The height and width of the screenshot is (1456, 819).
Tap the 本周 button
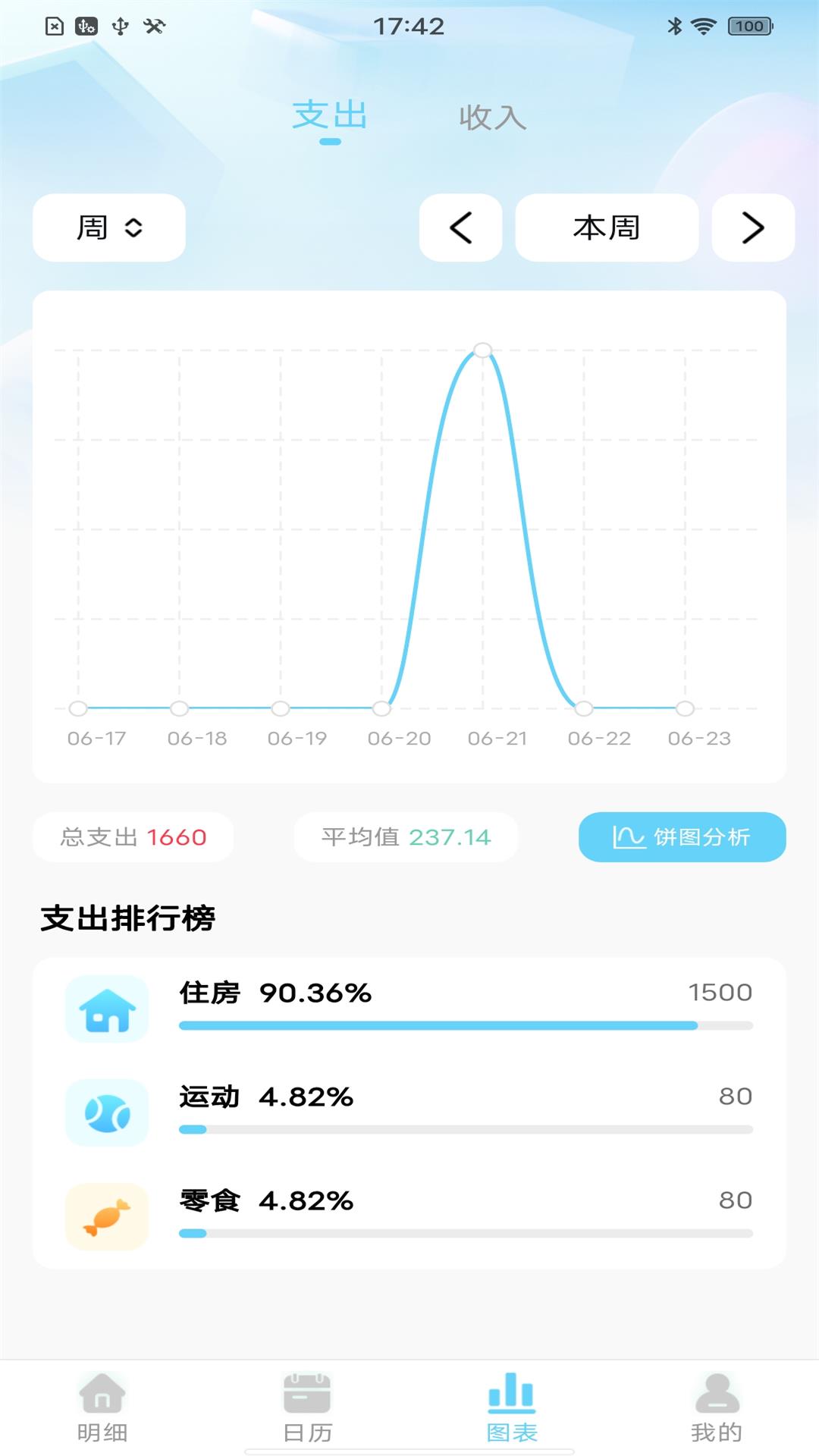tap(606, 227)
